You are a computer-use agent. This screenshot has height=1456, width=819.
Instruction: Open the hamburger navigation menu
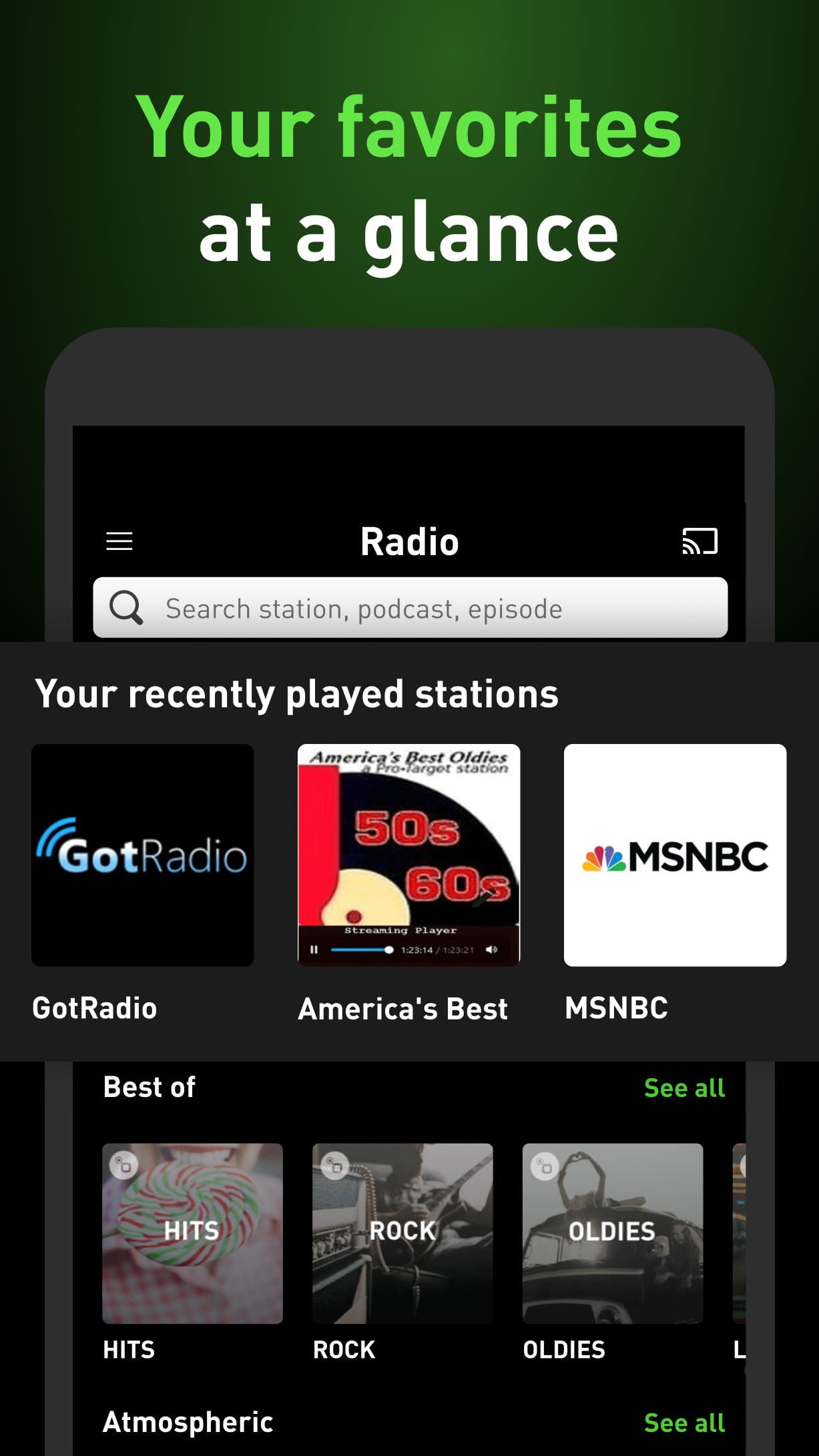pos(119,541)
